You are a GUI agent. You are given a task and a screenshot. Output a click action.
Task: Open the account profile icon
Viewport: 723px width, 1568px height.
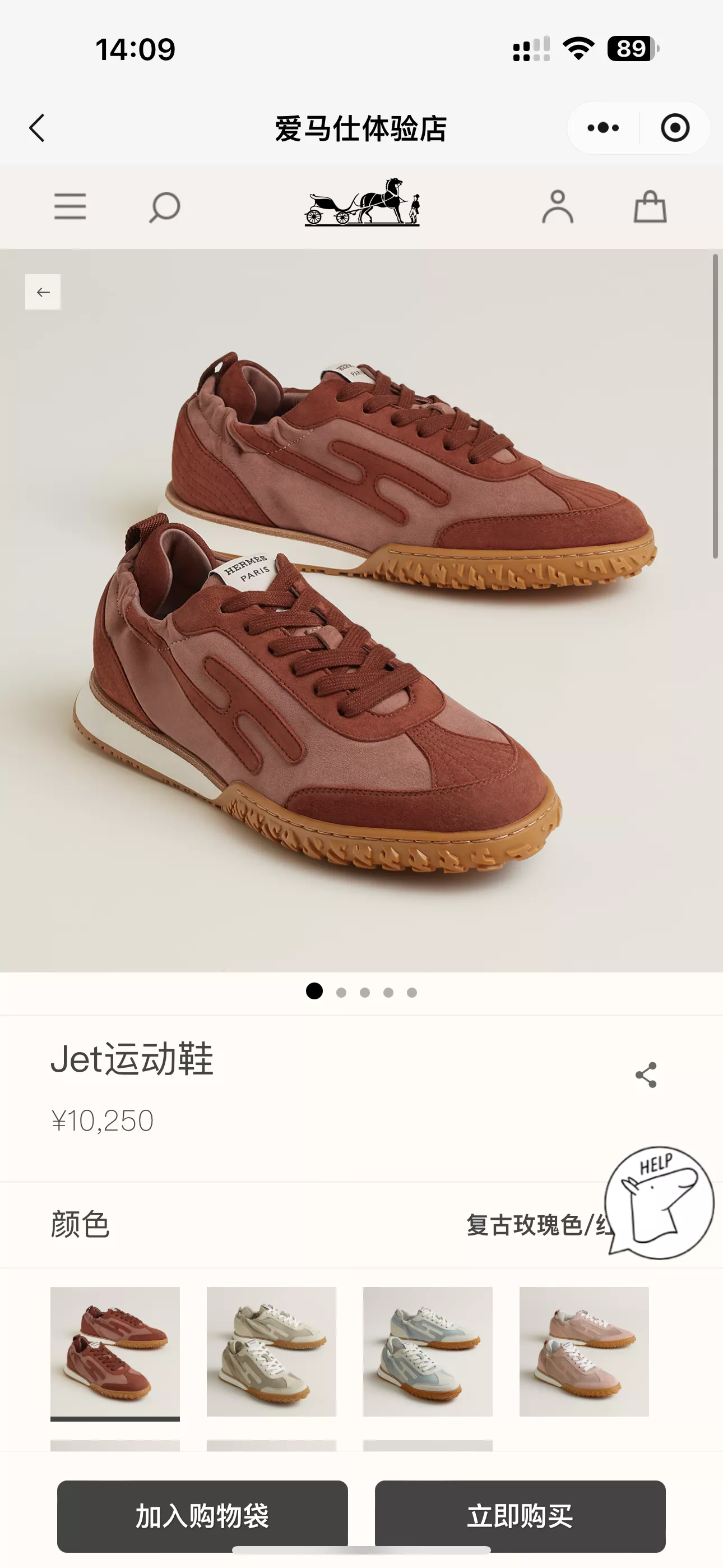[558, 206]
